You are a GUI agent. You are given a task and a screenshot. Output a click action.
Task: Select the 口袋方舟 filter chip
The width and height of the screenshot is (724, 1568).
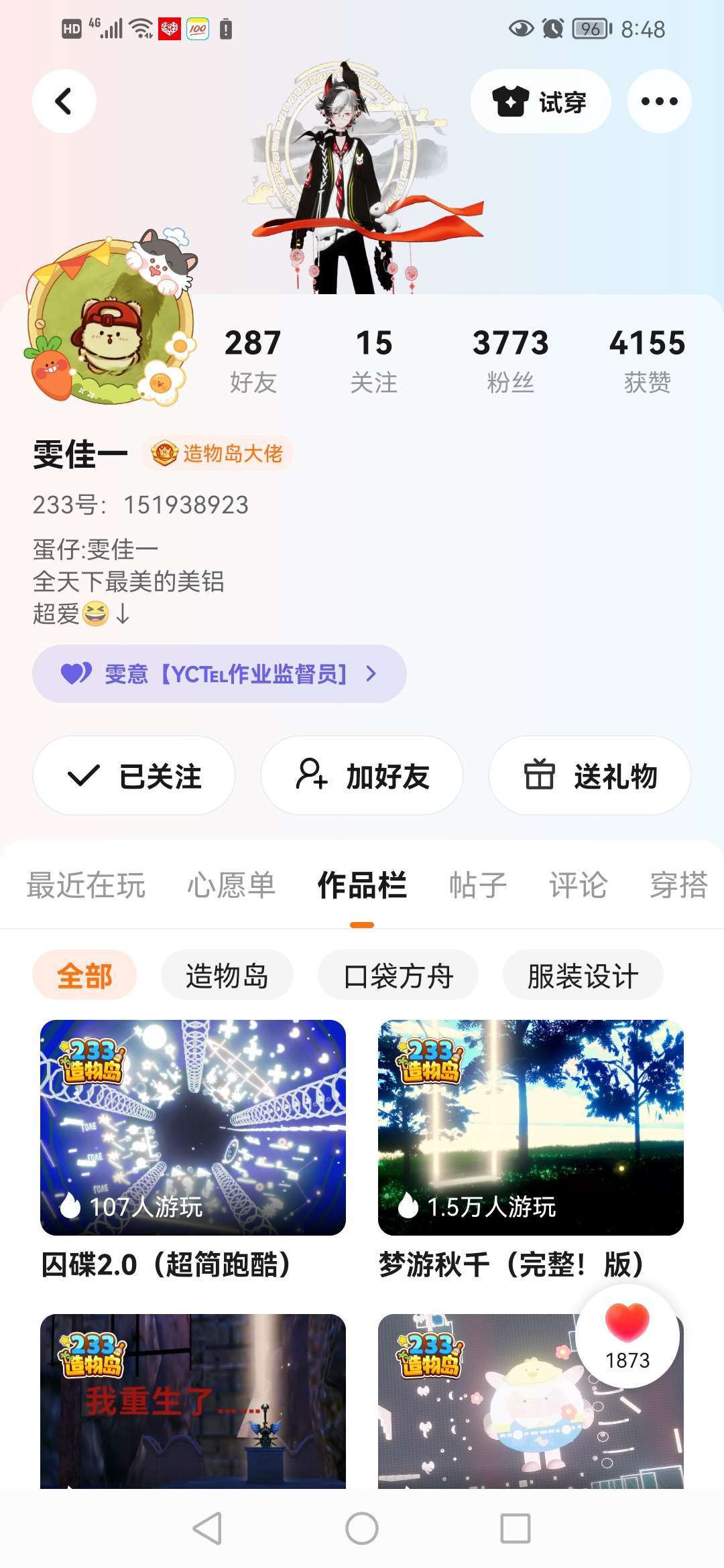click(398, 976)
